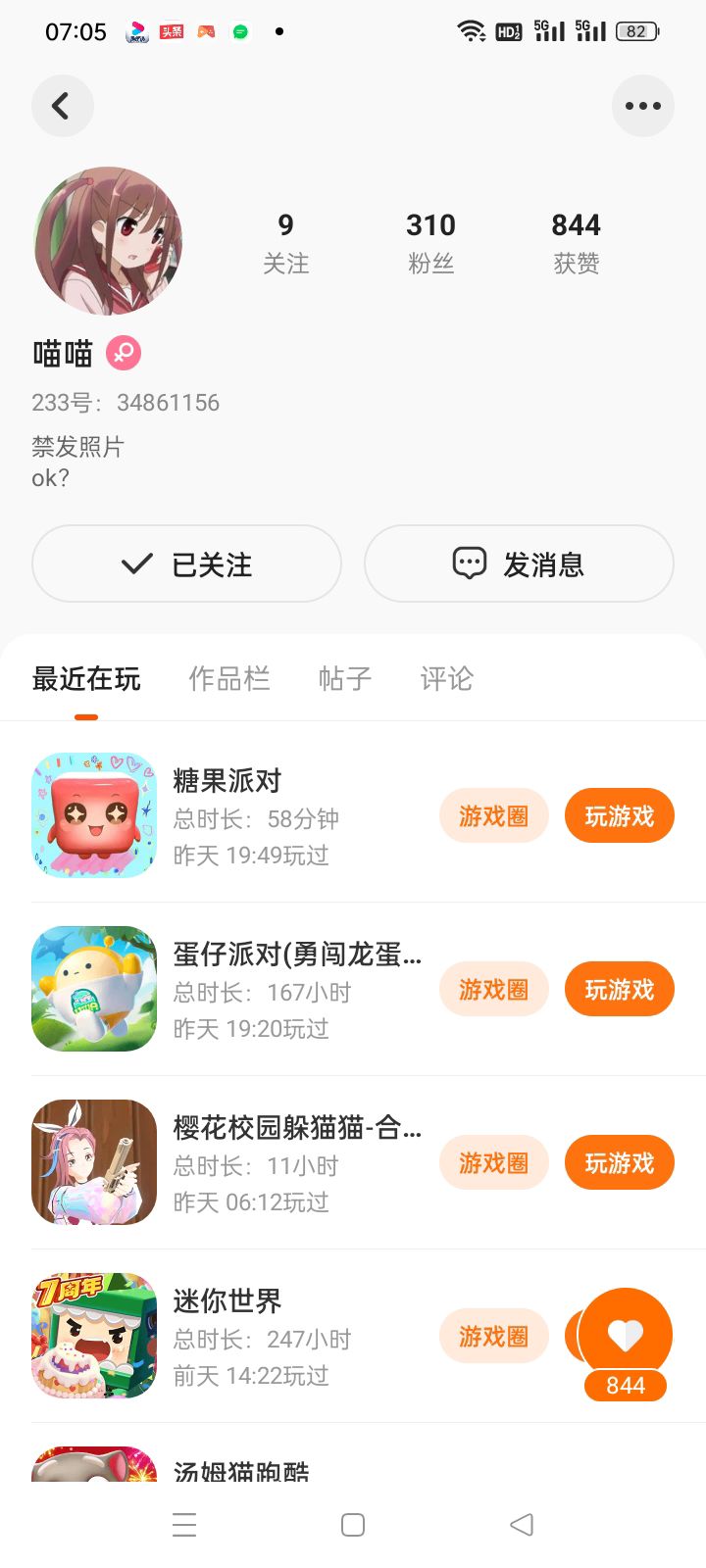Open 游戏圈 for 迷你世界
The width and height of the screenshot is (706, 1568).
click(x=493, y=1336)
